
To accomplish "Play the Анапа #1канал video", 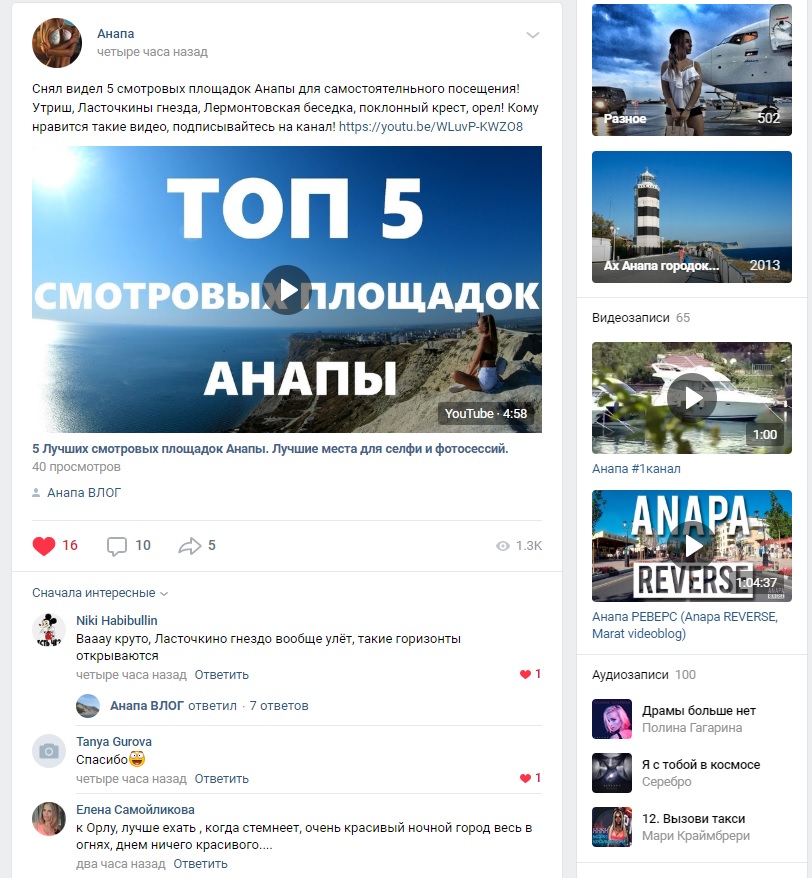I will (x=691, y=397).
